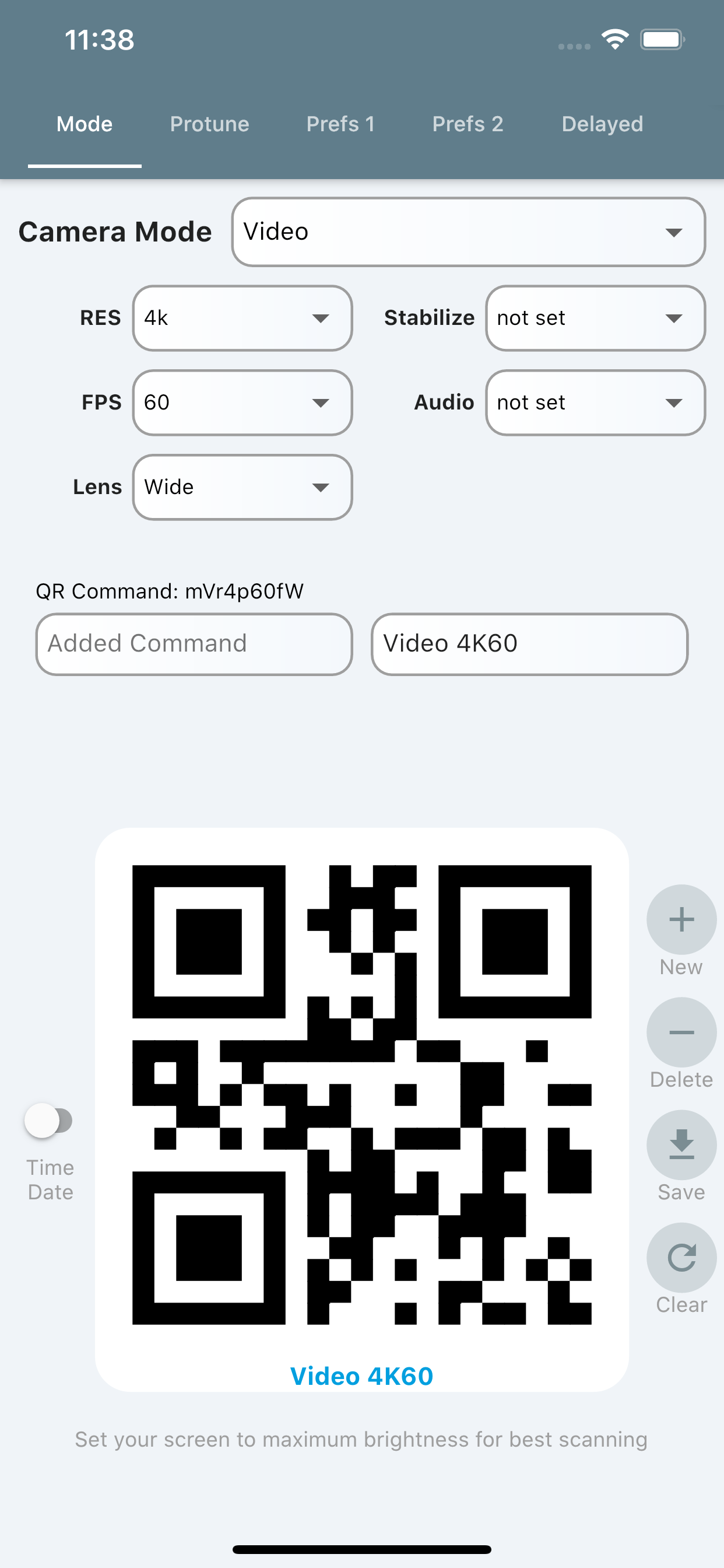Change the RES dropdown from 4k

242,318
